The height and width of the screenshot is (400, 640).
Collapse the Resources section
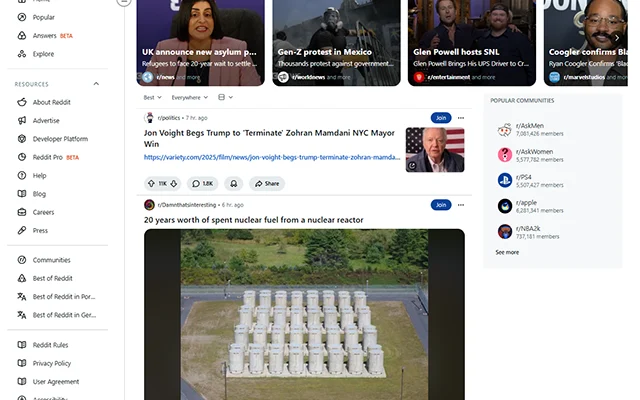point(96,84)
